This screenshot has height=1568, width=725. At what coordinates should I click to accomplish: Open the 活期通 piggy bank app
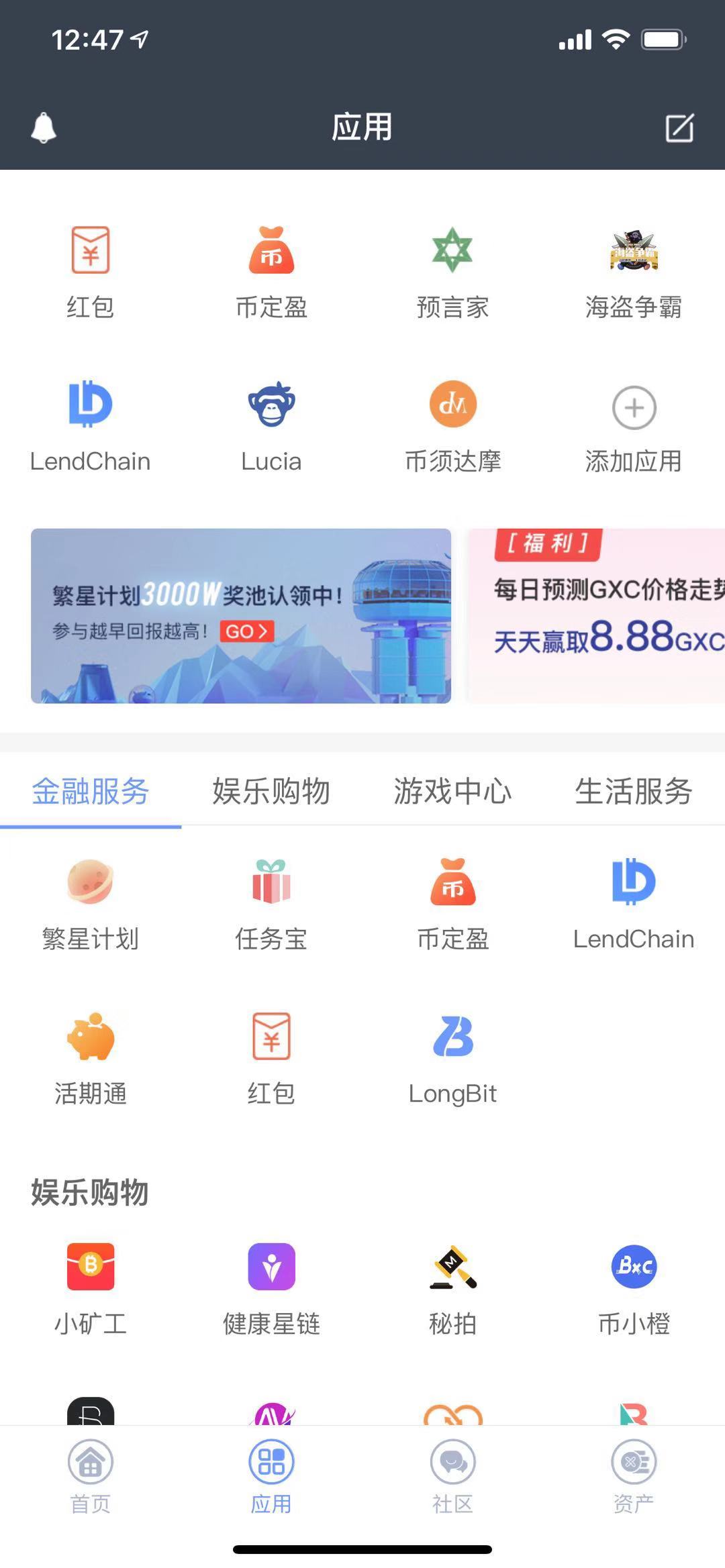[91, 1037]
